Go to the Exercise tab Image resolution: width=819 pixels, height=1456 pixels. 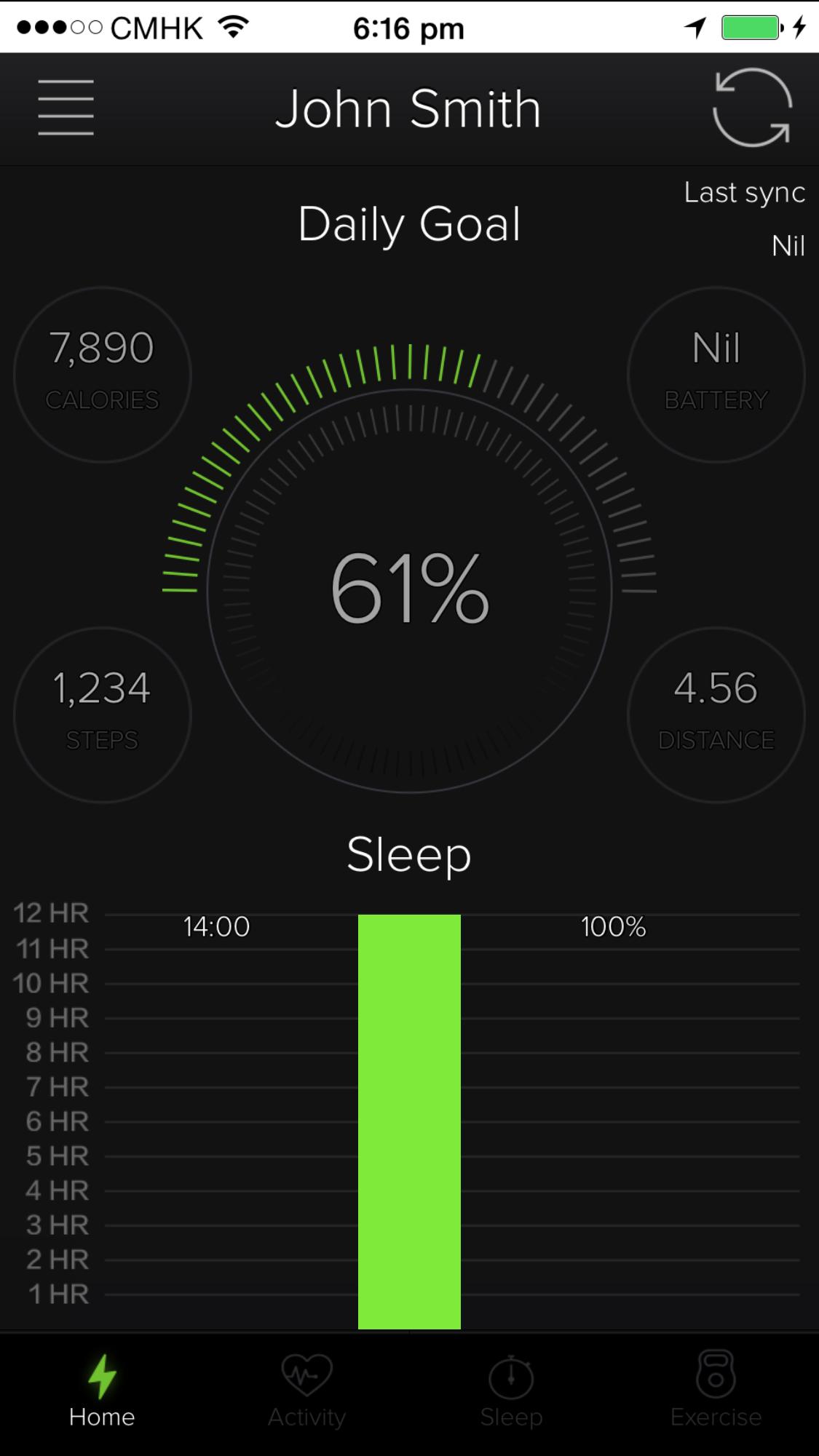pos(716,1390)
